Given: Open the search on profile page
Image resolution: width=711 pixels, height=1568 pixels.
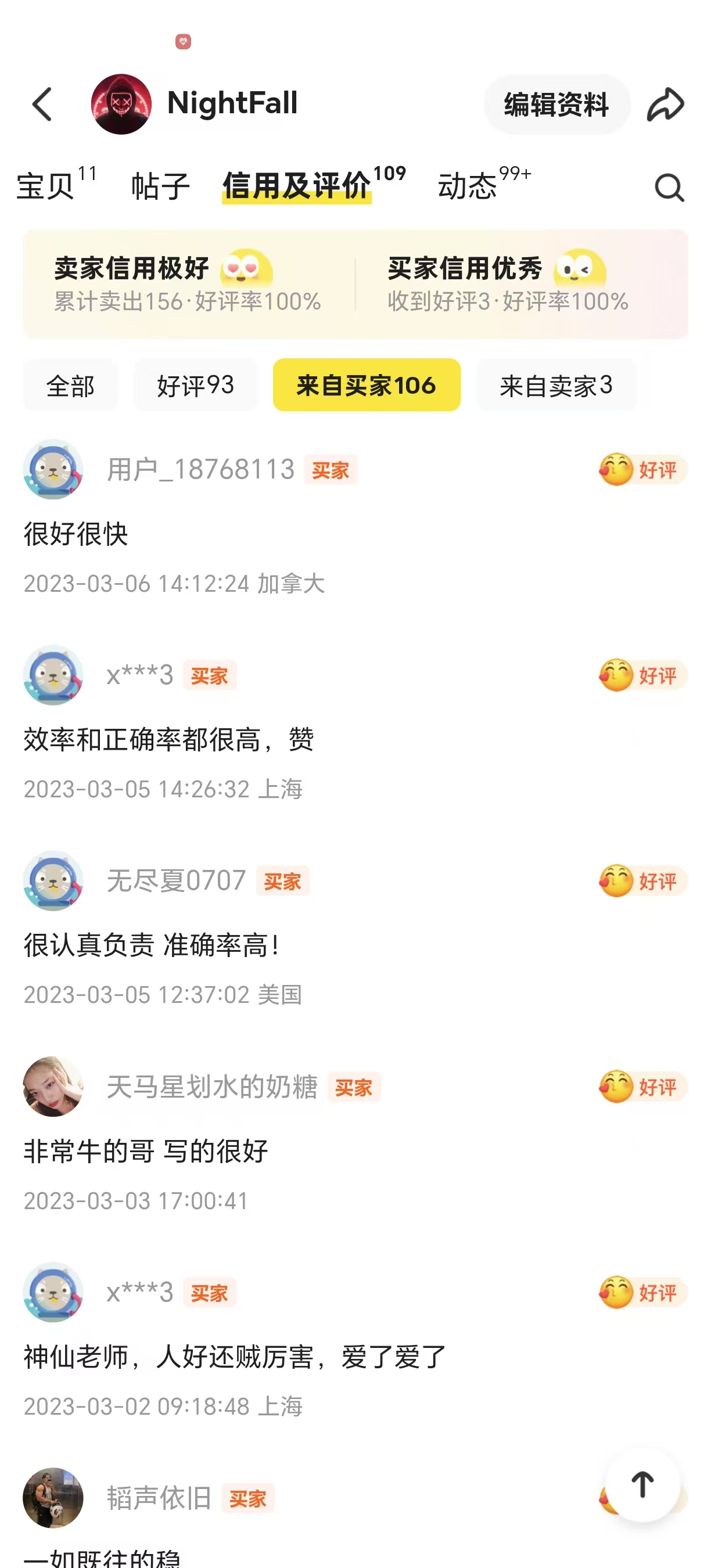Looking at the screenshot, I should pyautogui.click(x=668, y=186).
